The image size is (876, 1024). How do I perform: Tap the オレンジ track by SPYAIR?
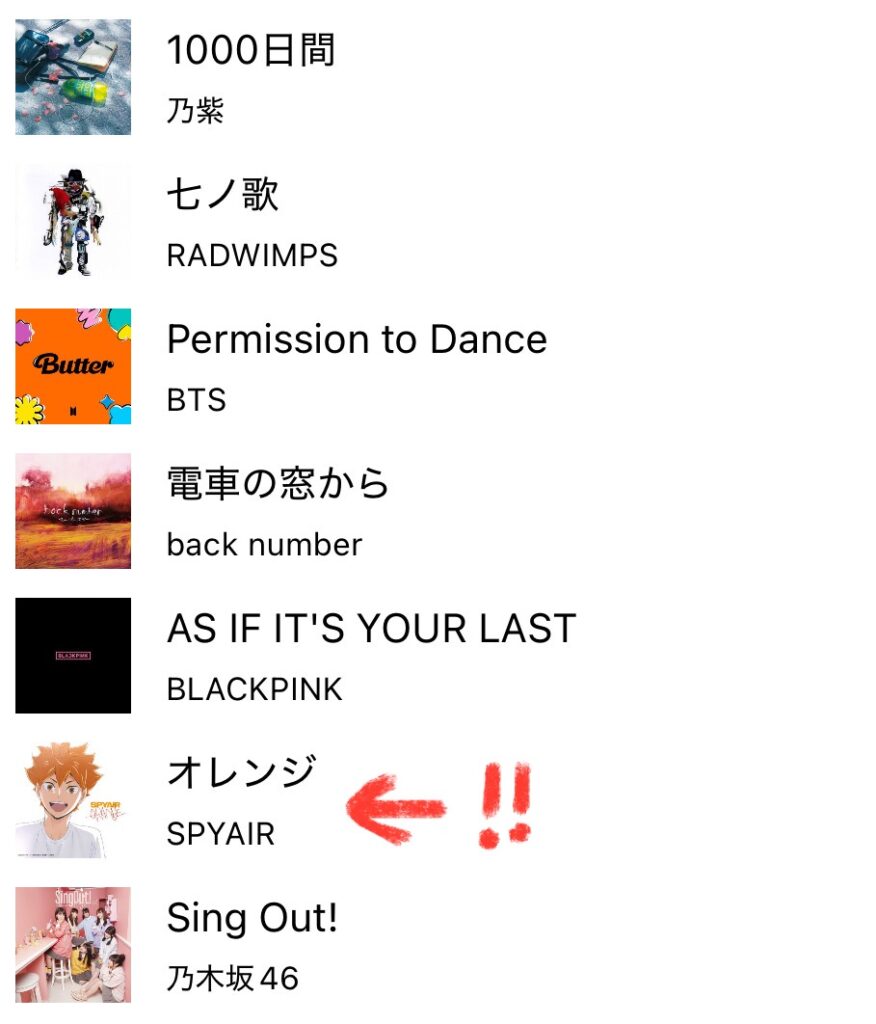coord(240,774)
